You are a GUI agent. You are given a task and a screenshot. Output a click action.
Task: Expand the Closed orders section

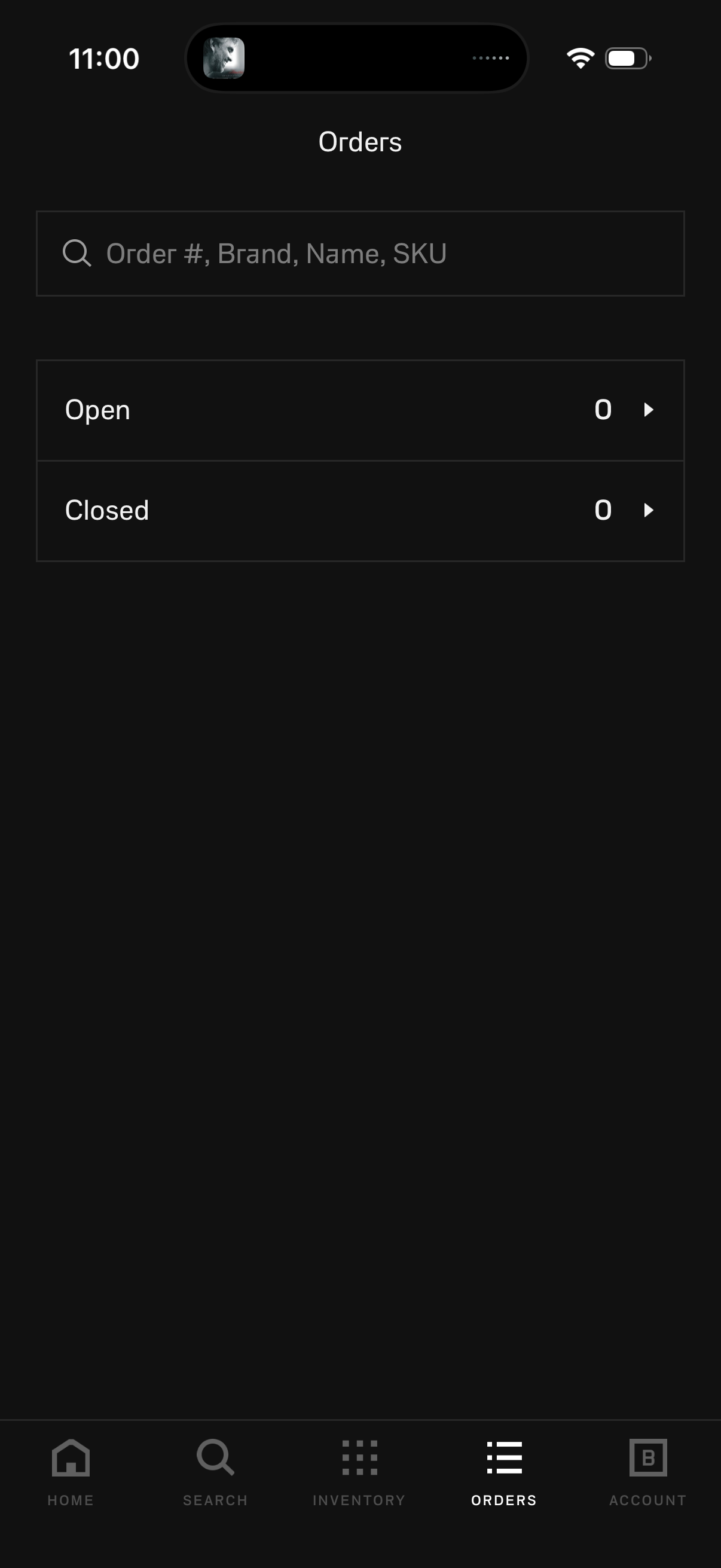point(361,510)
